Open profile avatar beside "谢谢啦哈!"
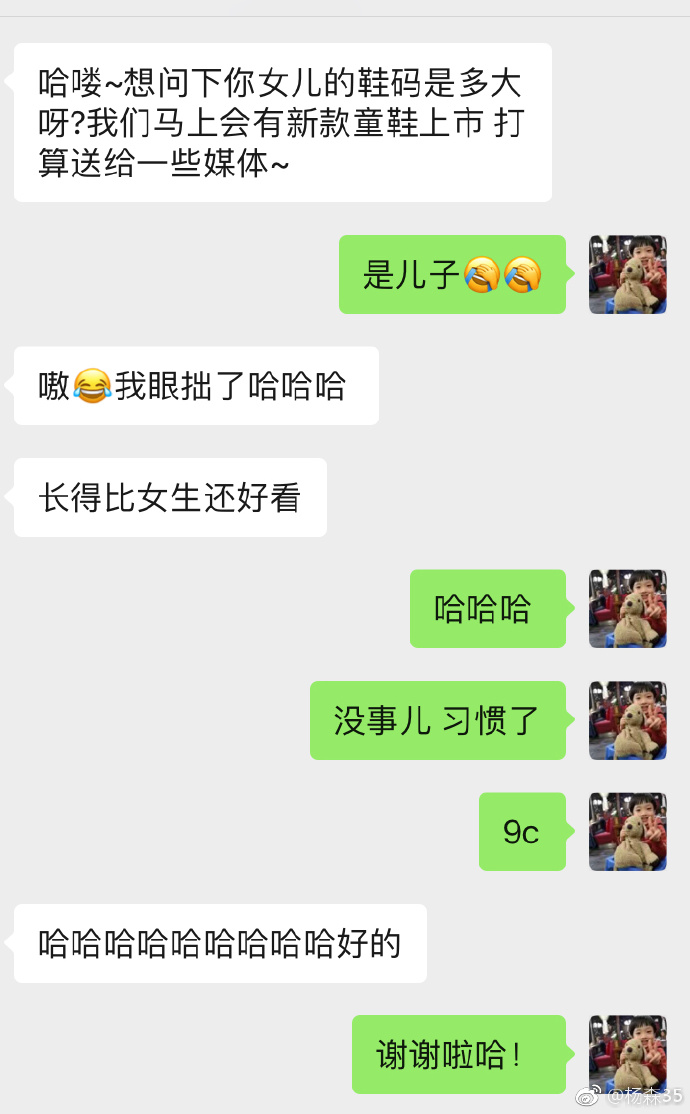 coord(628,1054)
